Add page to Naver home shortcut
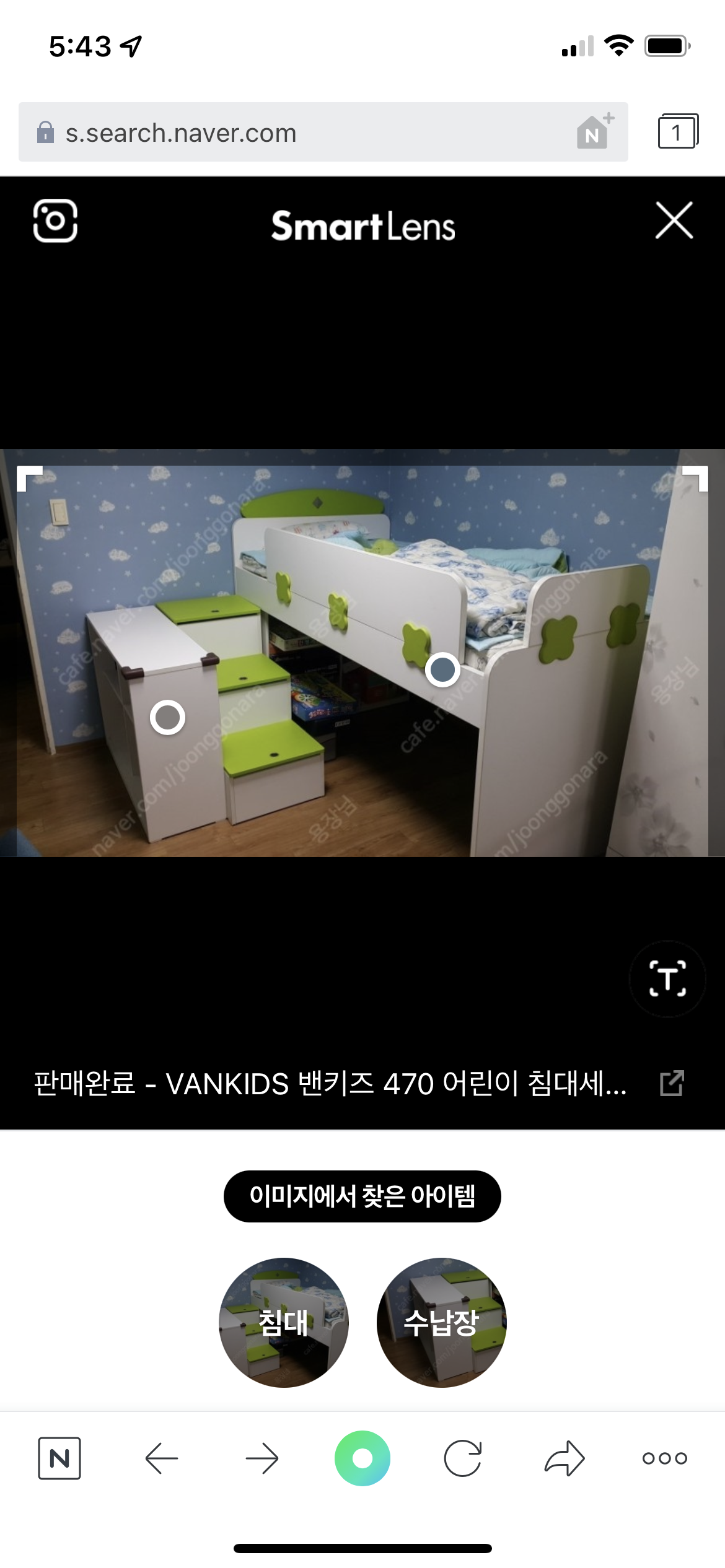Image resolution: width=725 pixels, height=1568 pixels. click(x=595, y=131)
